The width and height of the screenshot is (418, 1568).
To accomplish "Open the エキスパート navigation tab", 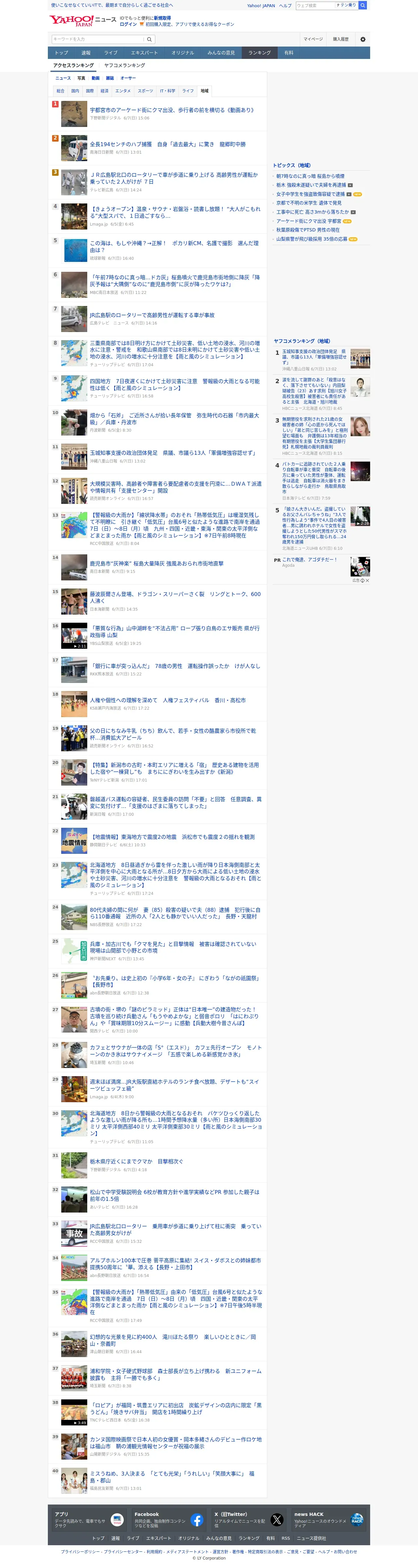I will [144, 53].
